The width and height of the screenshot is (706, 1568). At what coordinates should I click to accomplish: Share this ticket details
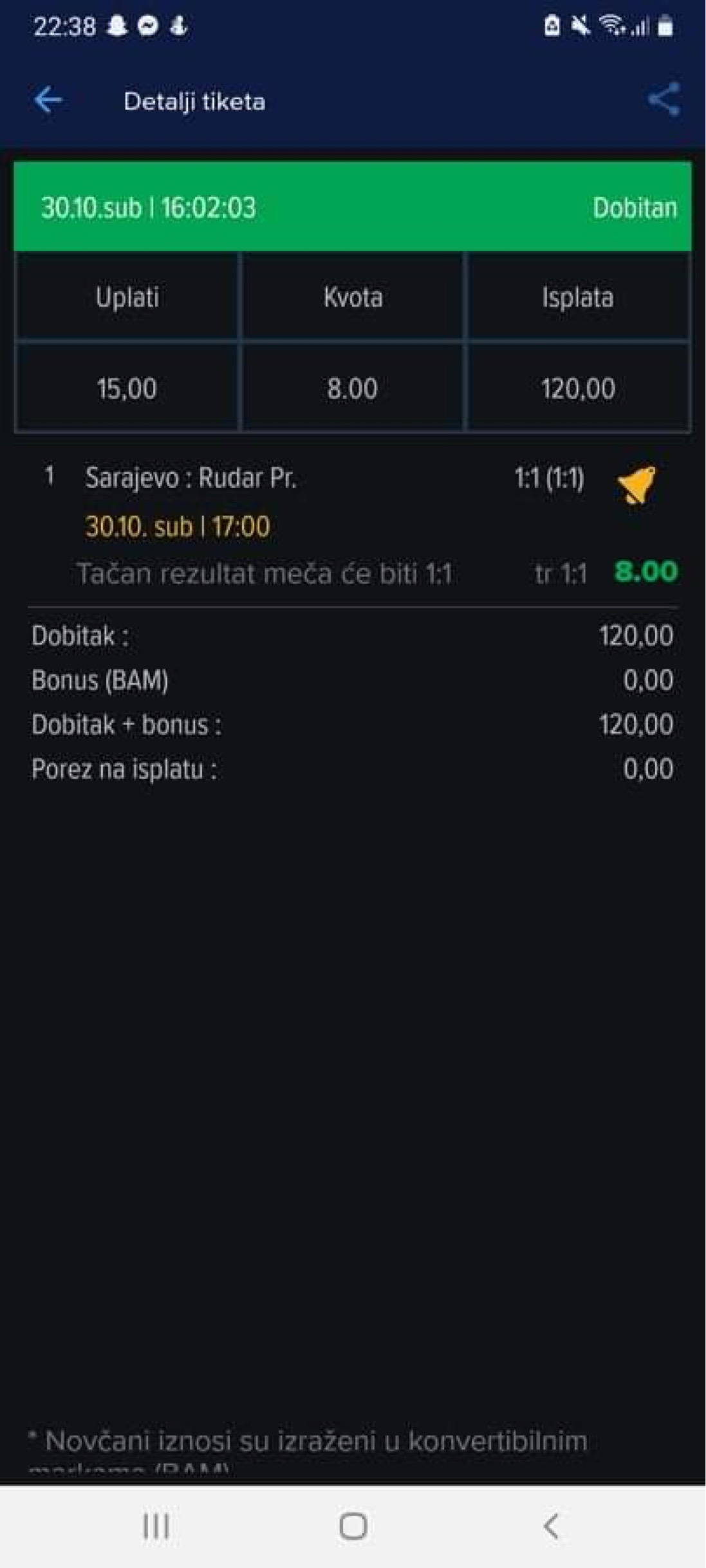pos(664,99)
